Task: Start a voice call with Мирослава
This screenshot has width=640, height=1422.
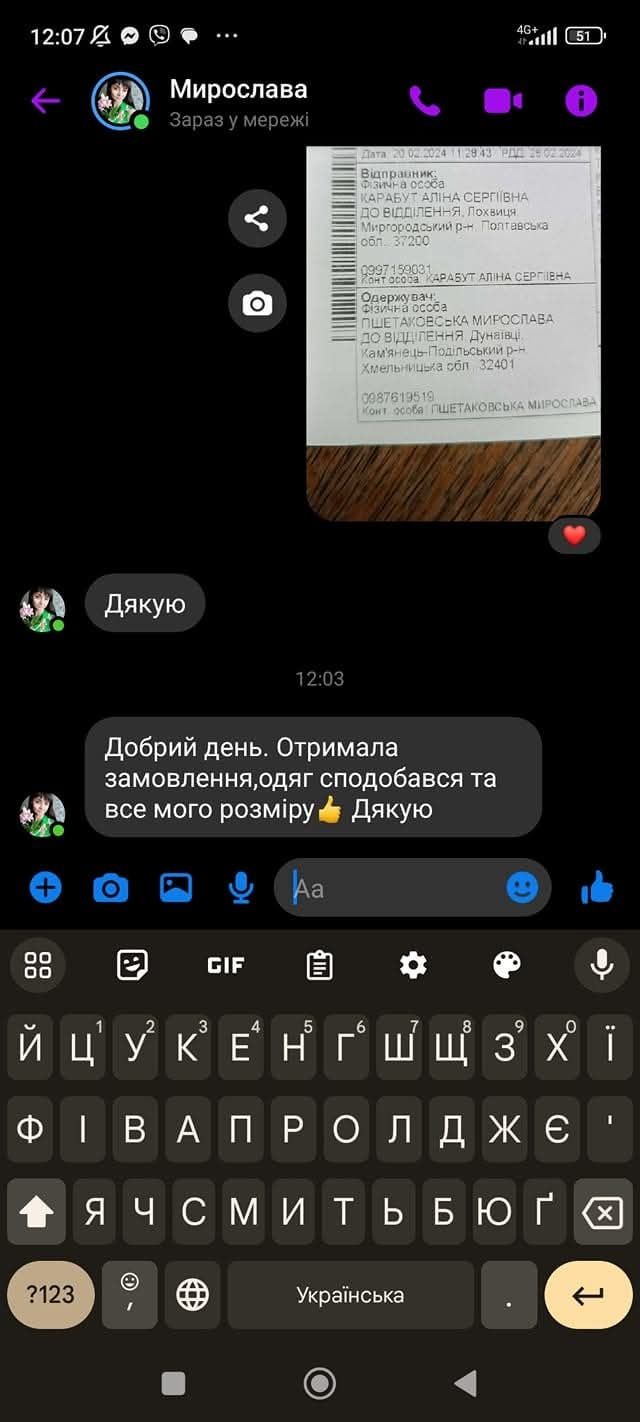Action: (425, 100)
